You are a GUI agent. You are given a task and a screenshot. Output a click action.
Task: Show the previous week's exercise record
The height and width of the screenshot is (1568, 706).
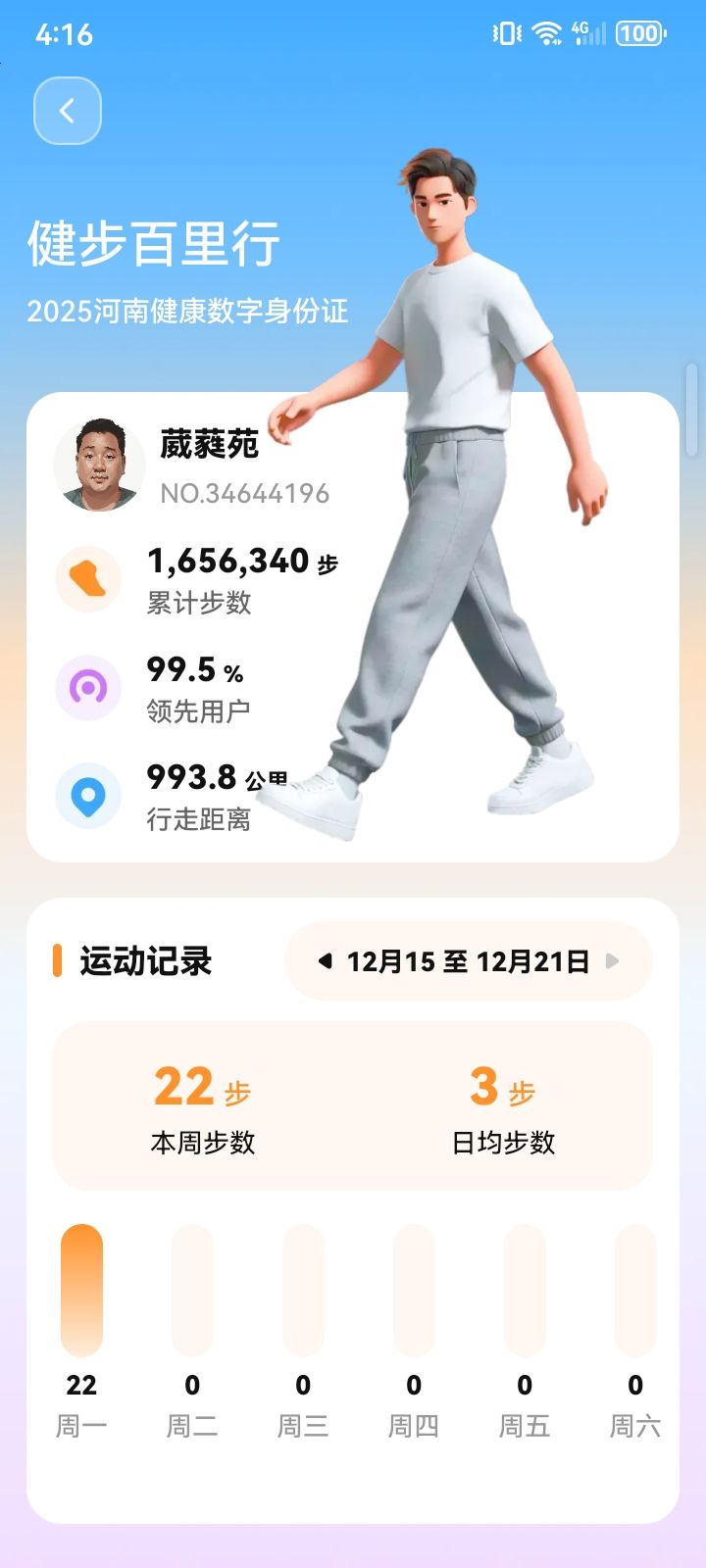tap(326, 961)
